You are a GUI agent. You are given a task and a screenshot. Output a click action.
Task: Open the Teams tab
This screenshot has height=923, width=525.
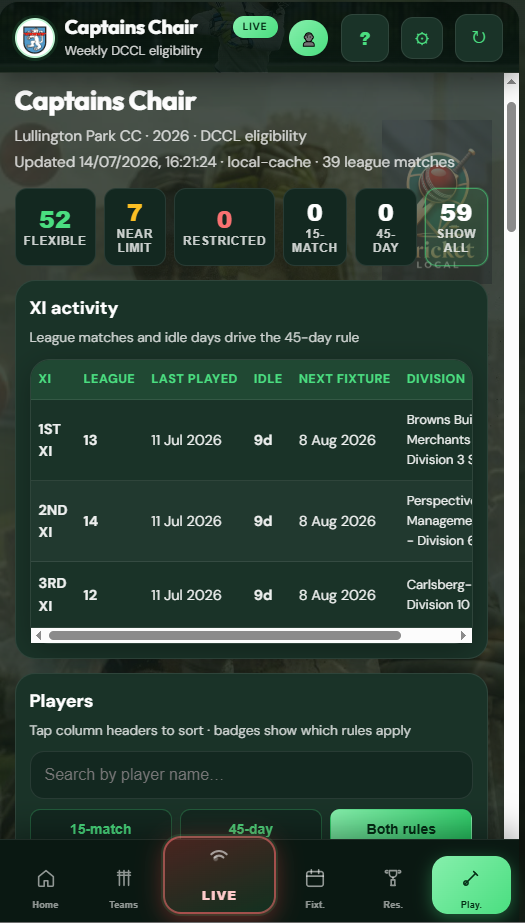point(124,888)
